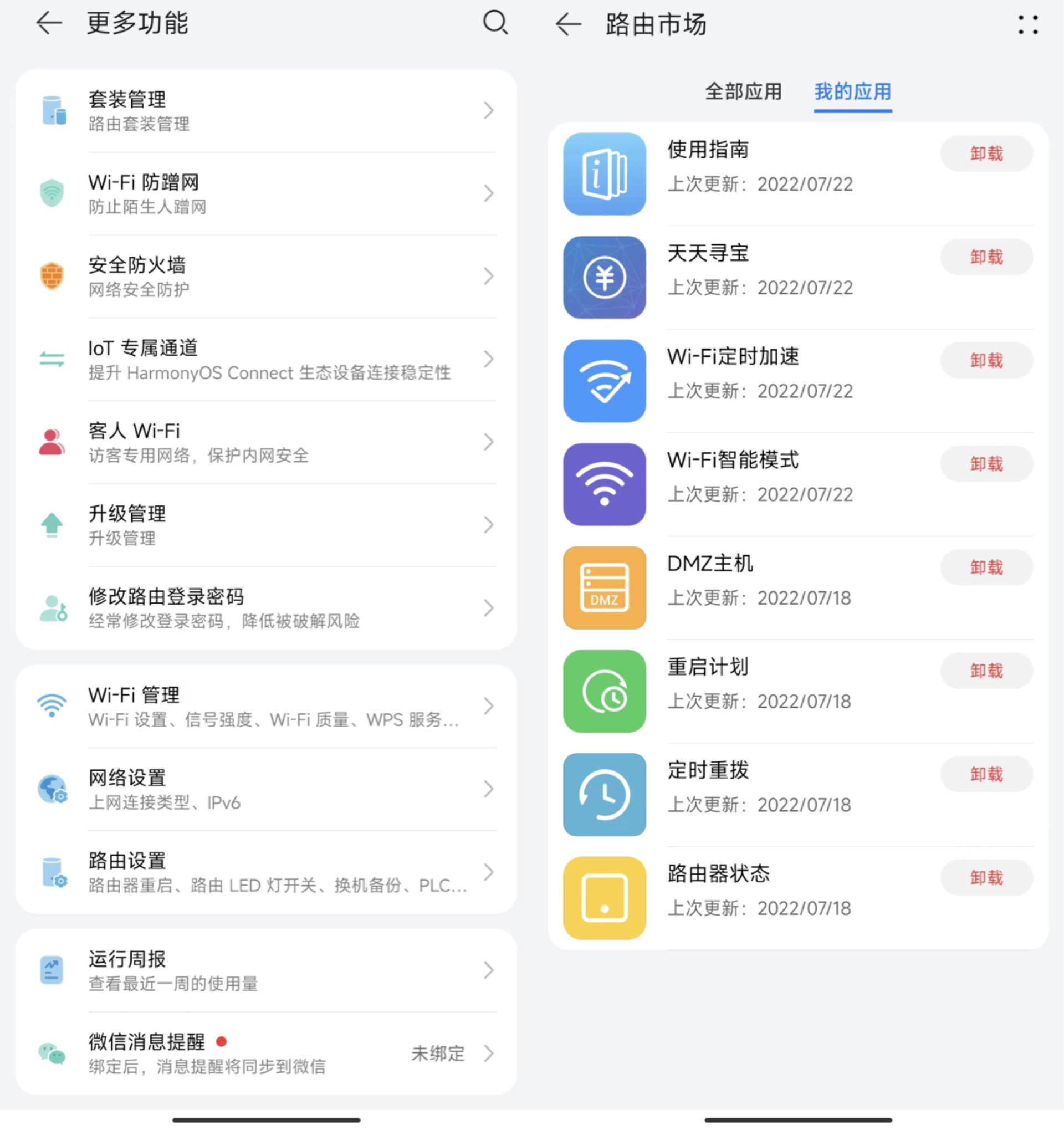This screenshot has width=1064, height=1130.
Task: Open the 使用指南 app icon
Action: pos(604,173)
